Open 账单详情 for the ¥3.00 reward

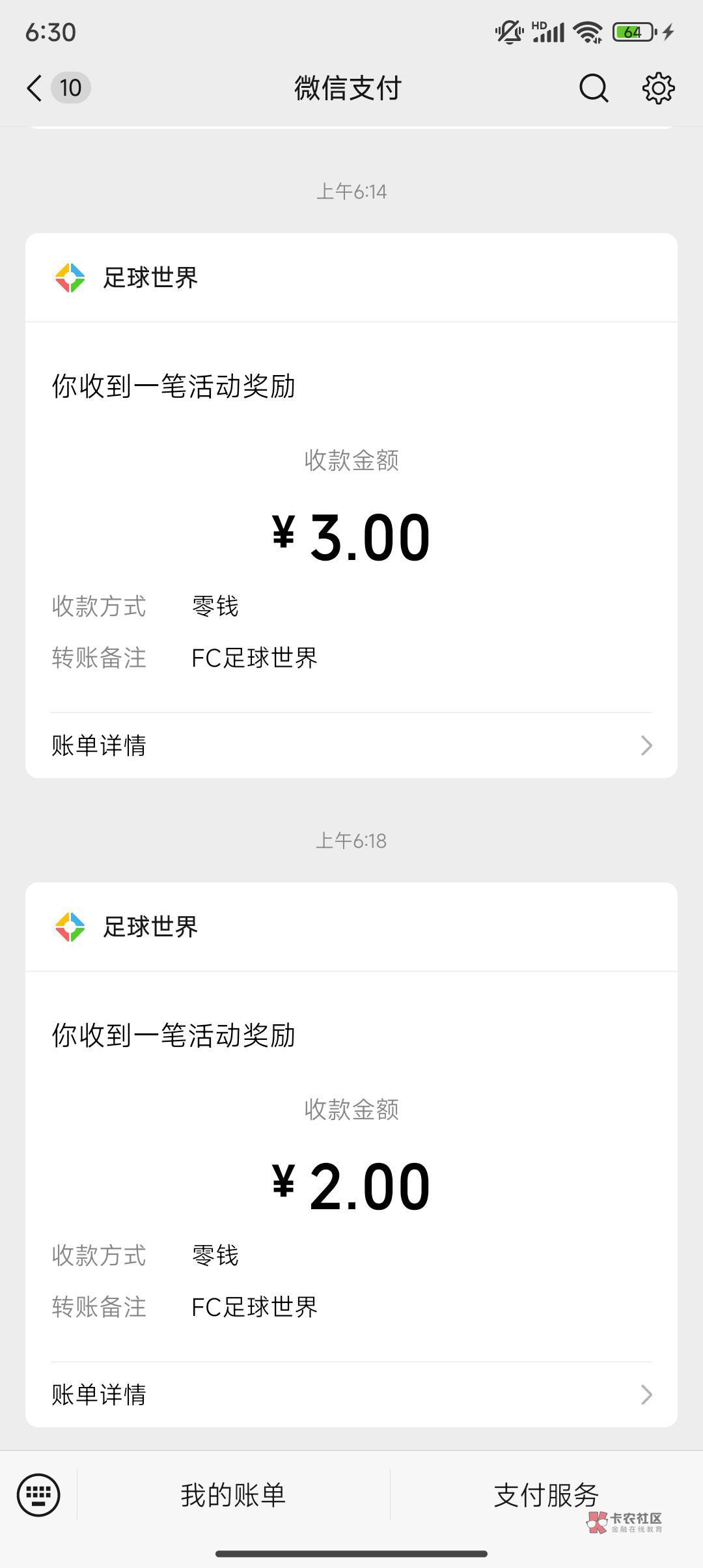point(351,746)
